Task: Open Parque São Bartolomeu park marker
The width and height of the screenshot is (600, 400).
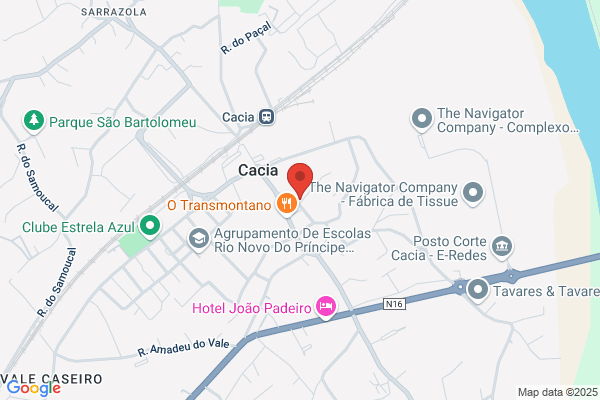Action: [x=34, y=121]
